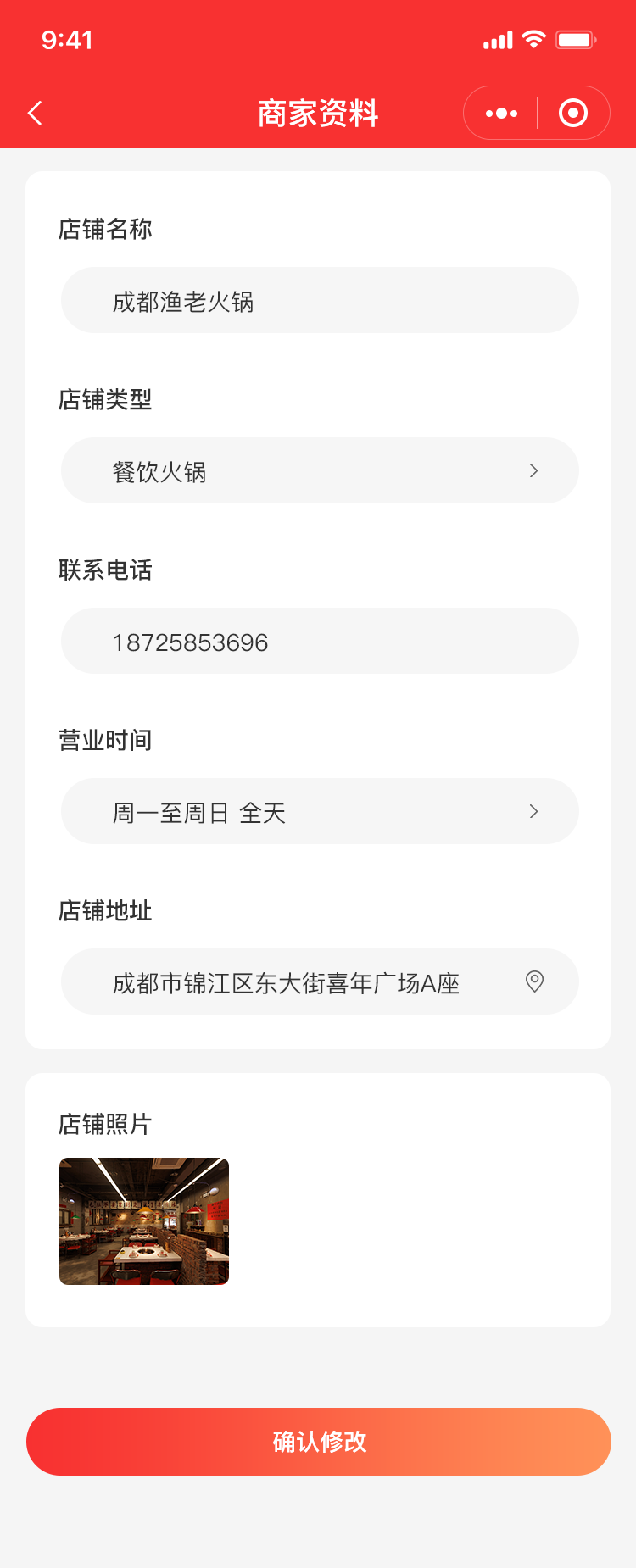Open the 店铺类型 picker
Image resolution: width=636 pixels, height=1568 pixels.
[319, 471]
